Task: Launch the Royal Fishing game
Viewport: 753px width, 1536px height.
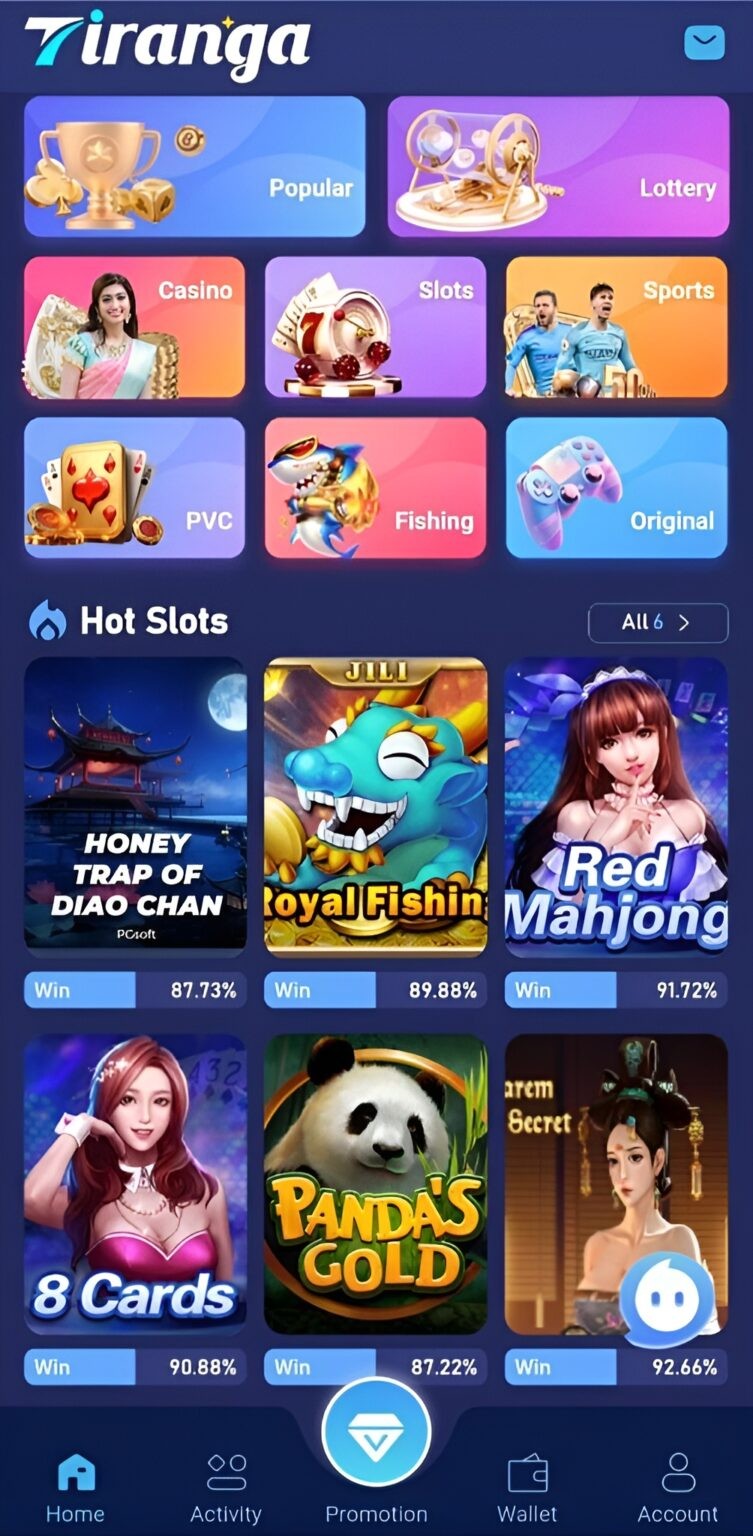Action: (x=375, y=805)
